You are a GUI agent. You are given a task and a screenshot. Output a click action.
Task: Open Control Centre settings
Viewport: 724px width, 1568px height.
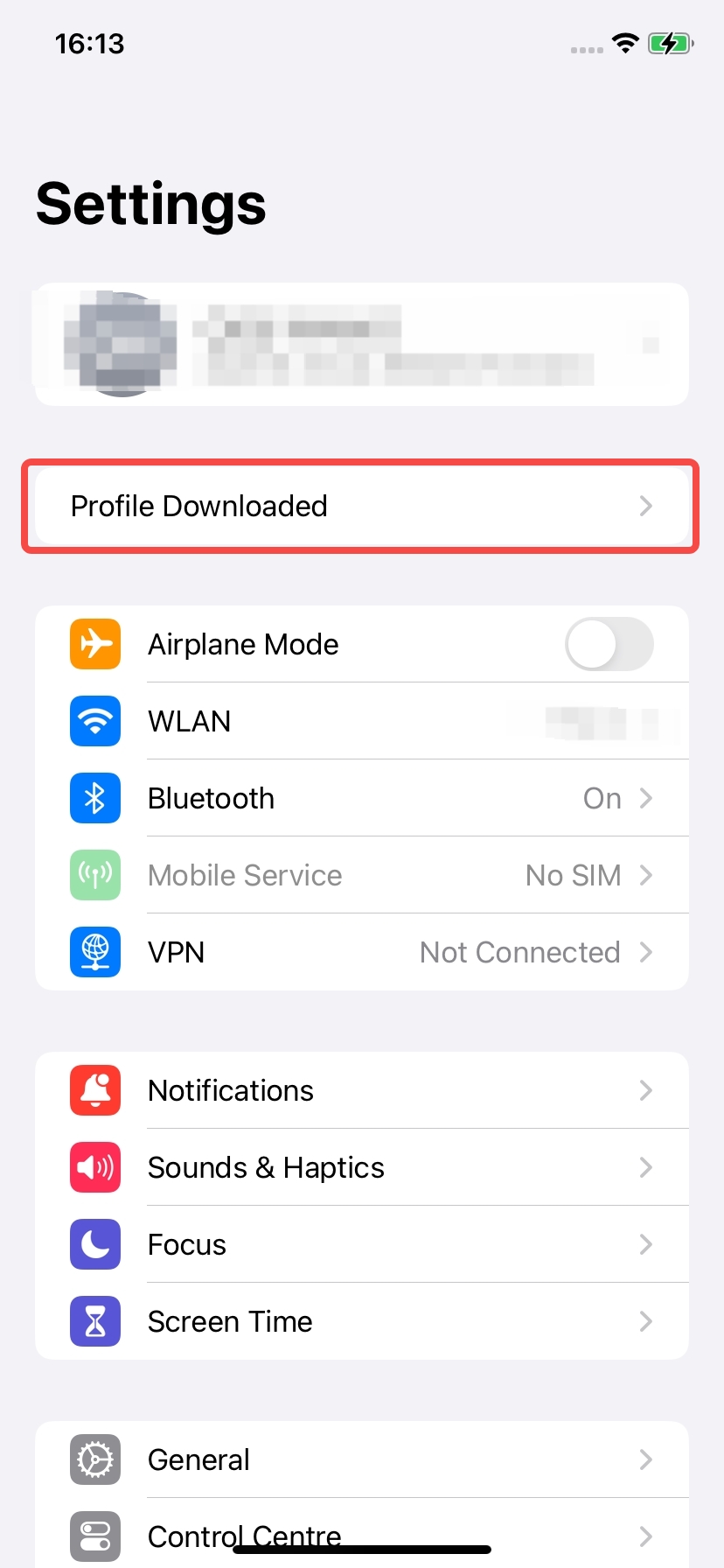click(x=362, y=1533)
